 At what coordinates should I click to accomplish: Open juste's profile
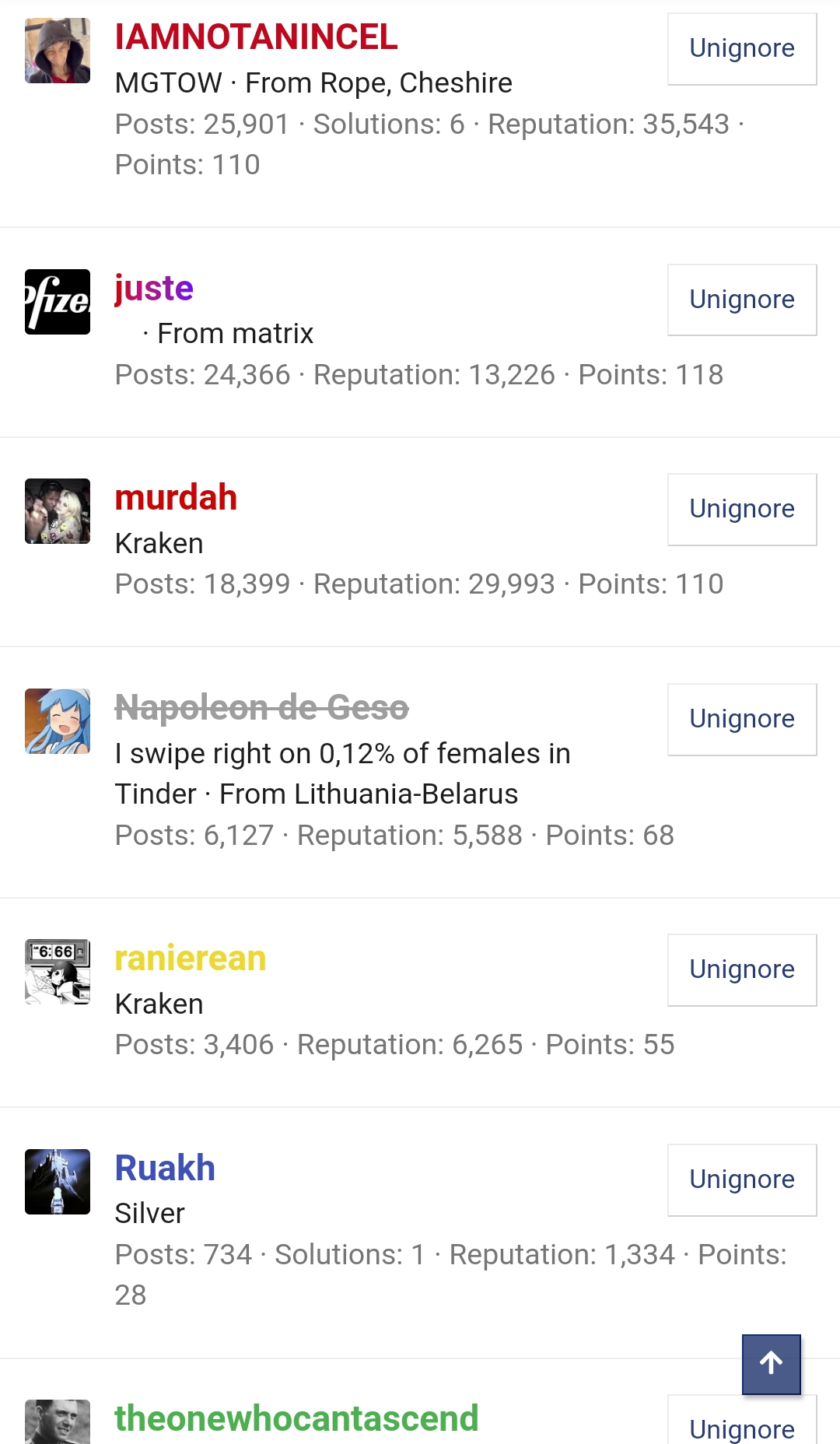(154, 289)
